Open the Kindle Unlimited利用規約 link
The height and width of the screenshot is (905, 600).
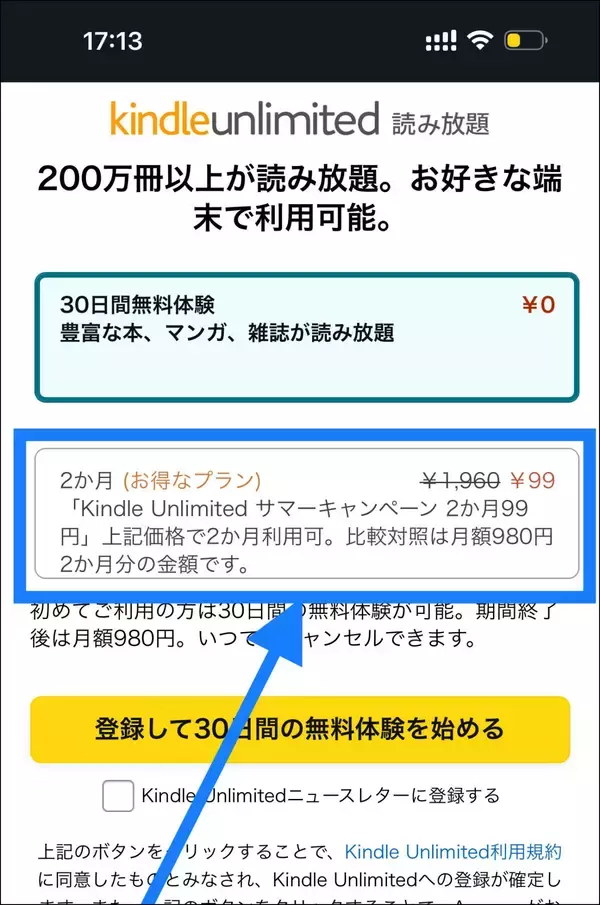[x=453, y=852]
